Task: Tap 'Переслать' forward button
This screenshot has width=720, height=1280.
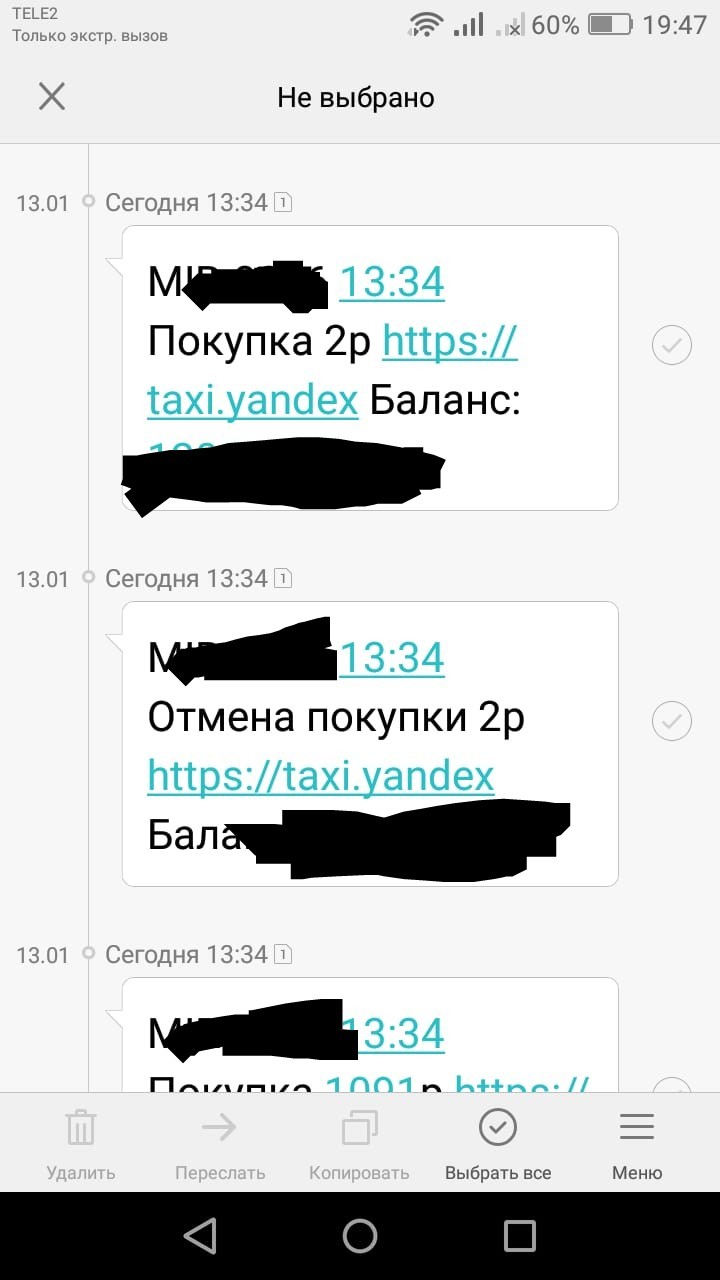Action: (219, 1144)
